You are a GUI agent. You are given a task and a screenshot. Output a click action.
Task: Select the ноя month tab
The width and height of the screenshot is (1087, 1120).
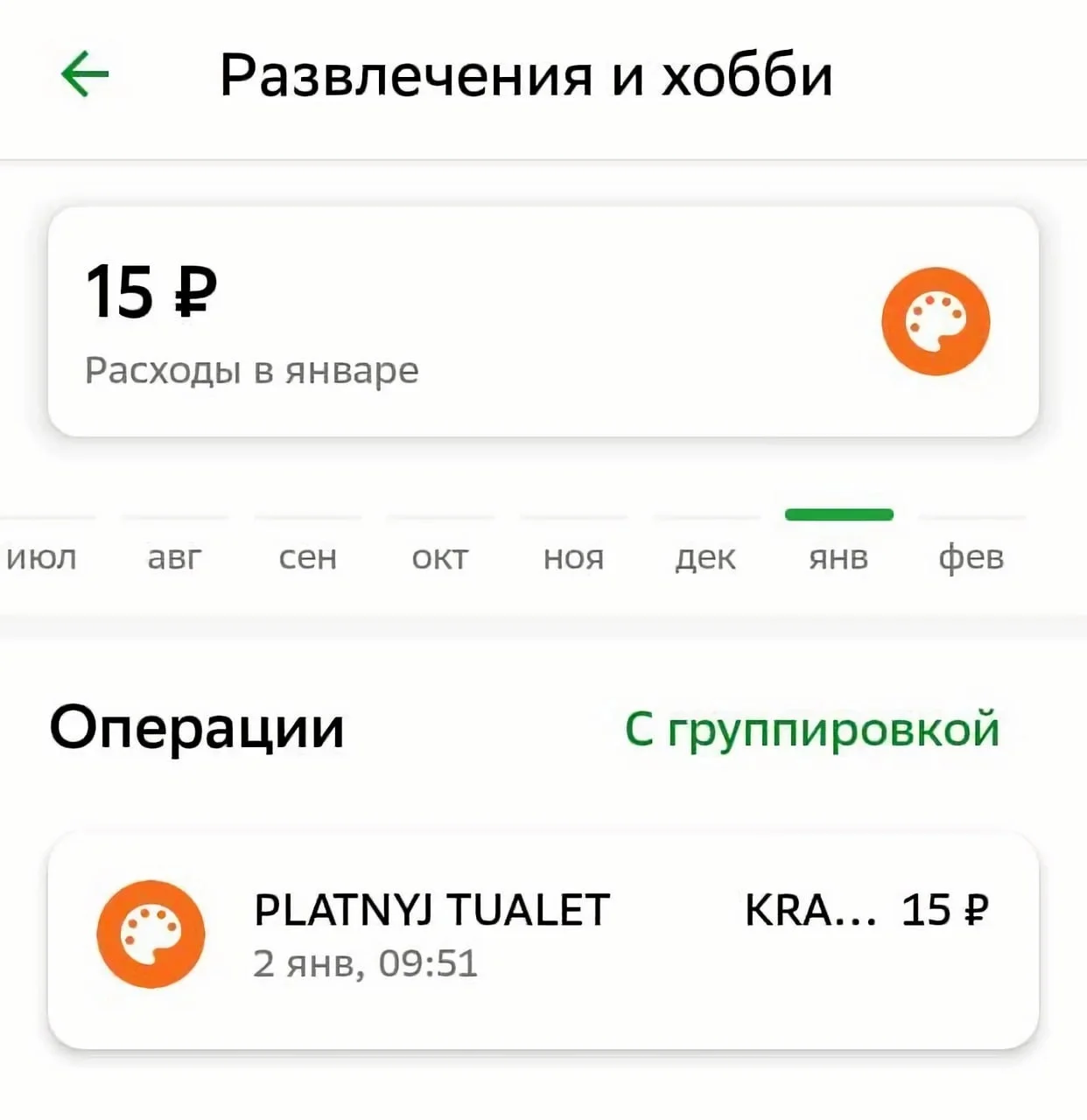pyautogui.click(x=573, y=556)
